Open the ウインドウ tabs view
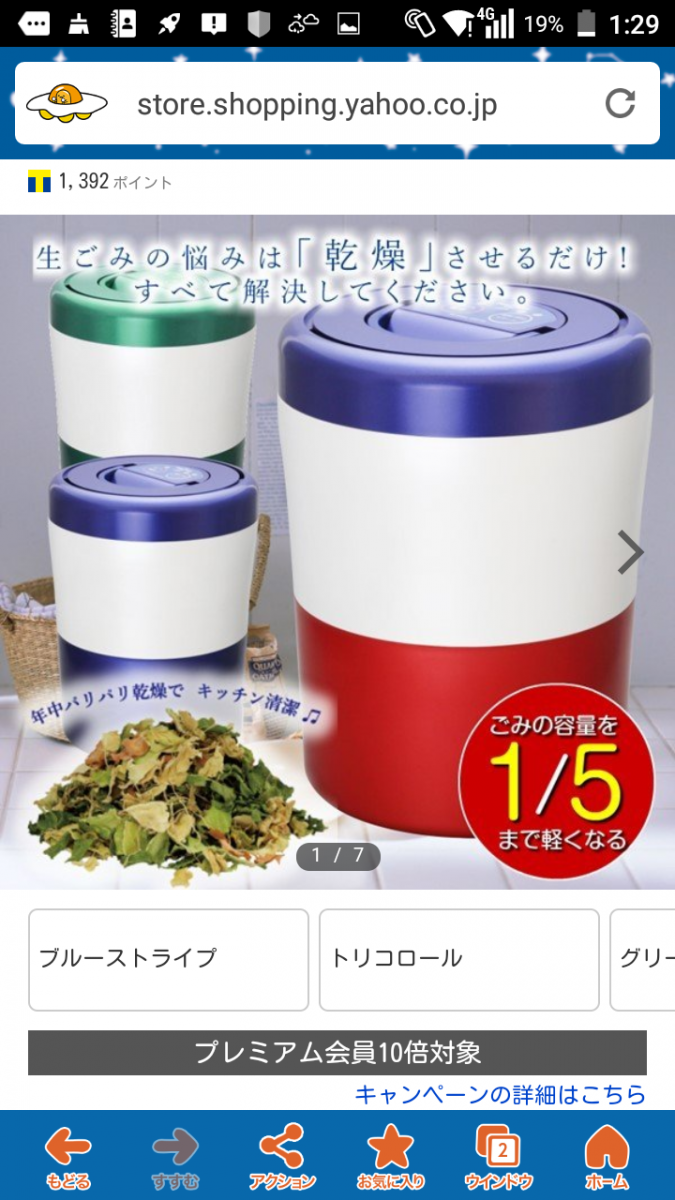The width and height of the screenshot is (675, 1200). tap(498, 1157)
